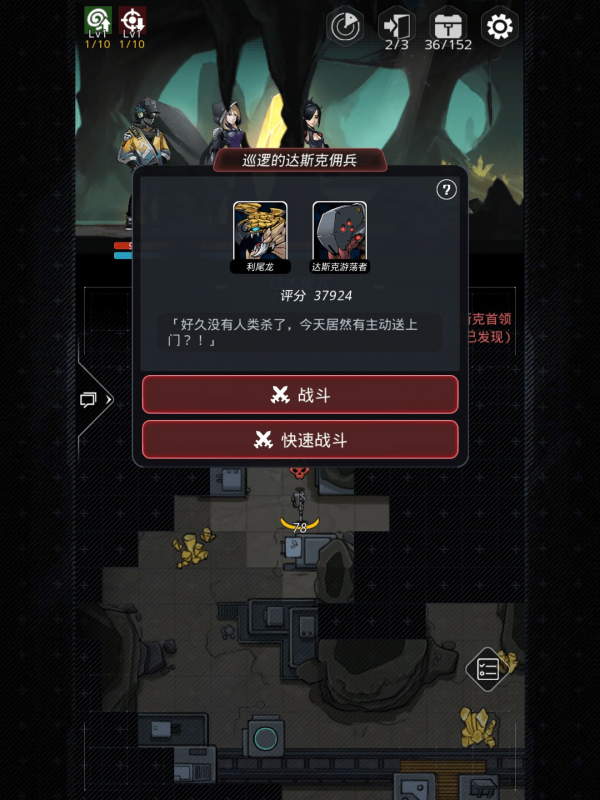View enemy 利尾龙 portrait

coord(260,230)
